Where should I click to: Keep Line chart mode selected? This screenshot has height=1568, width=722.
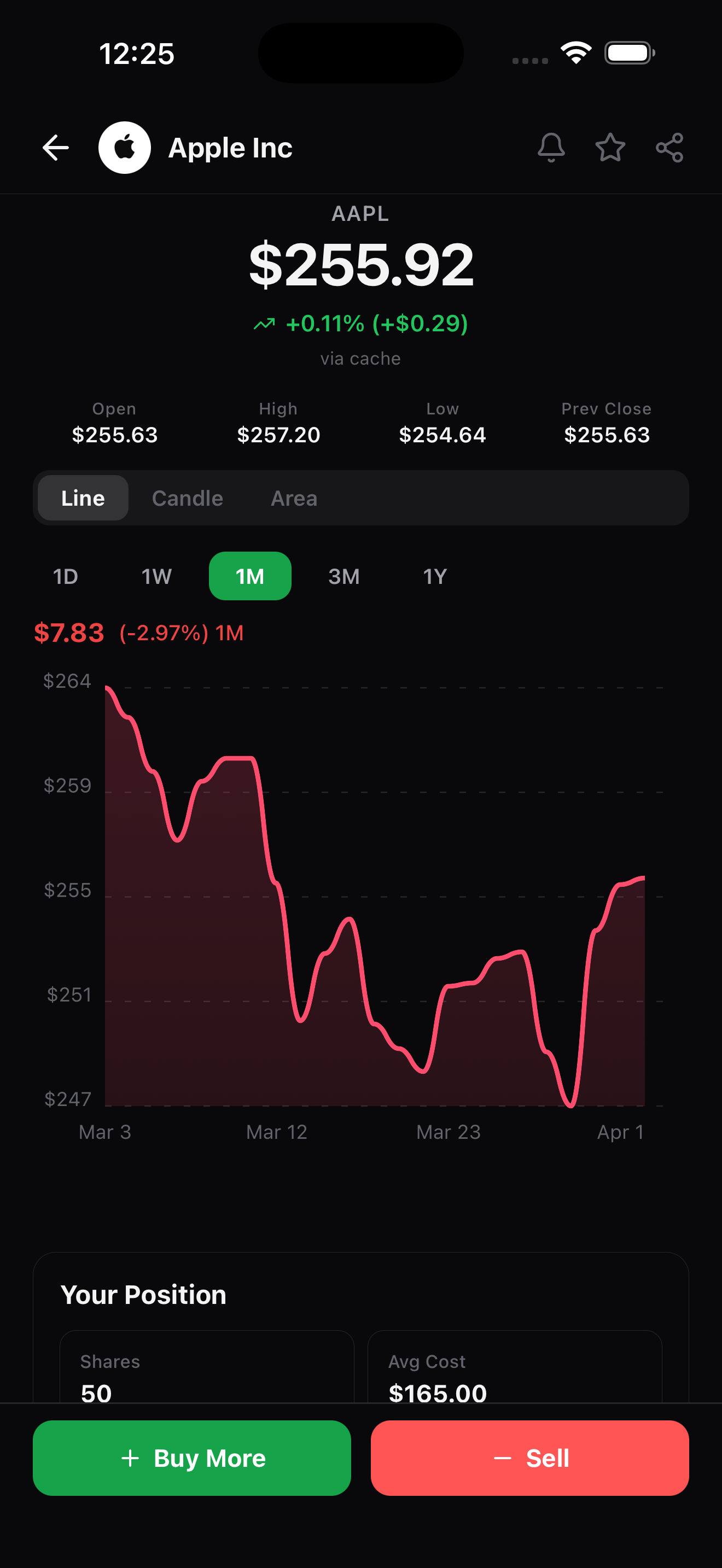tap(82, 498)
